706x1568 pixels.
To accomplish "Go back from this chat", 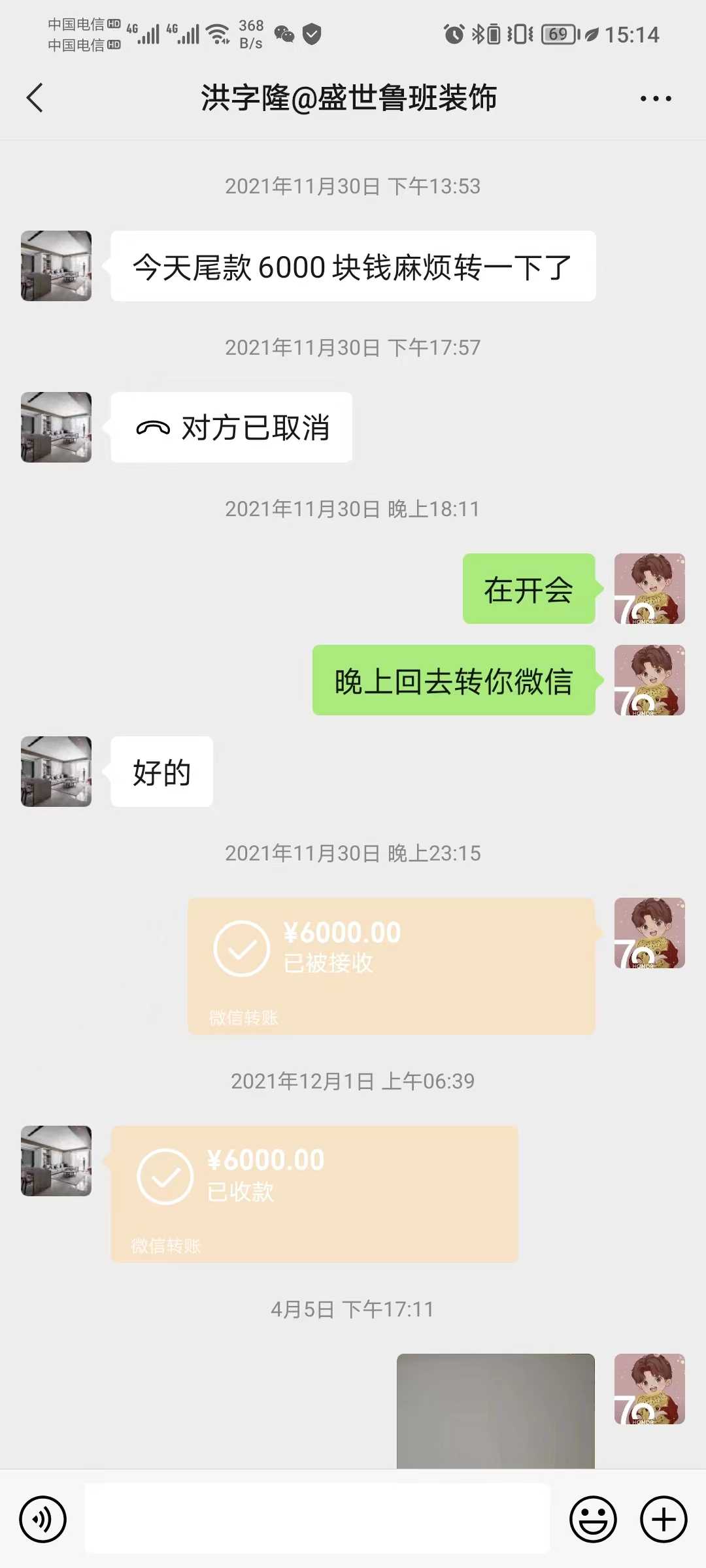I will coord(35,99).
